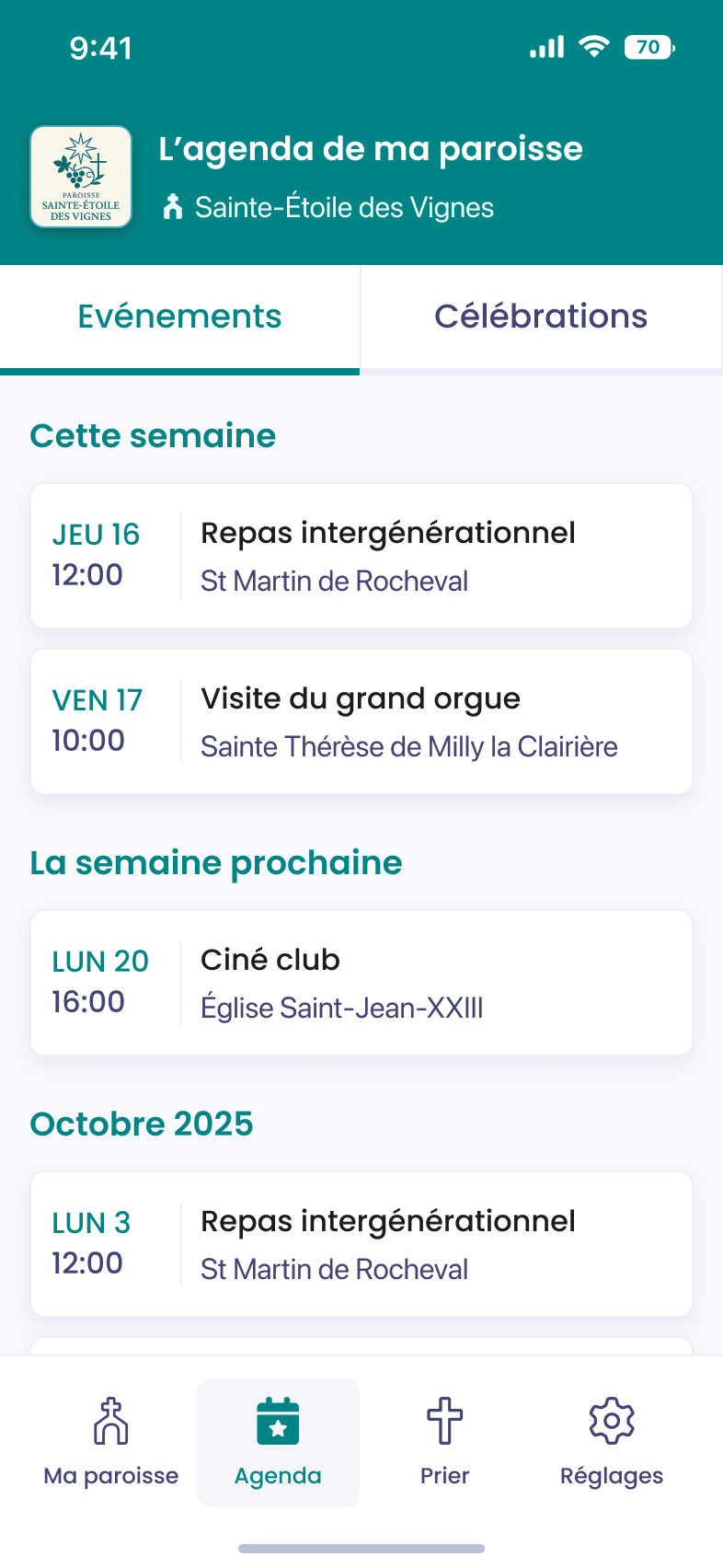Select the Ciné club event card
This screenshot has width=723, height=1568.
pos(361,982)
